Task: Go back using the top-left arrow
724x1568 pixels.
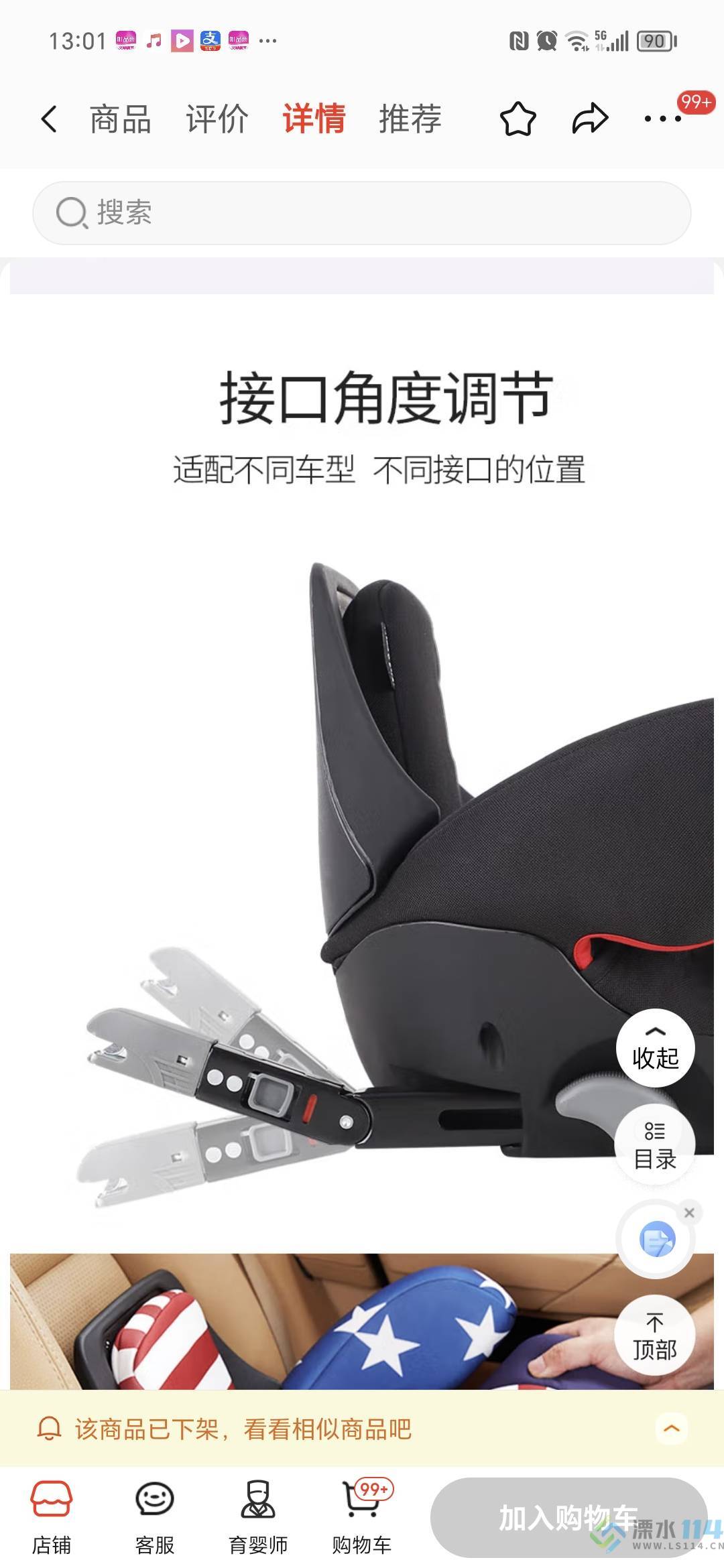Action: point(48,119)
